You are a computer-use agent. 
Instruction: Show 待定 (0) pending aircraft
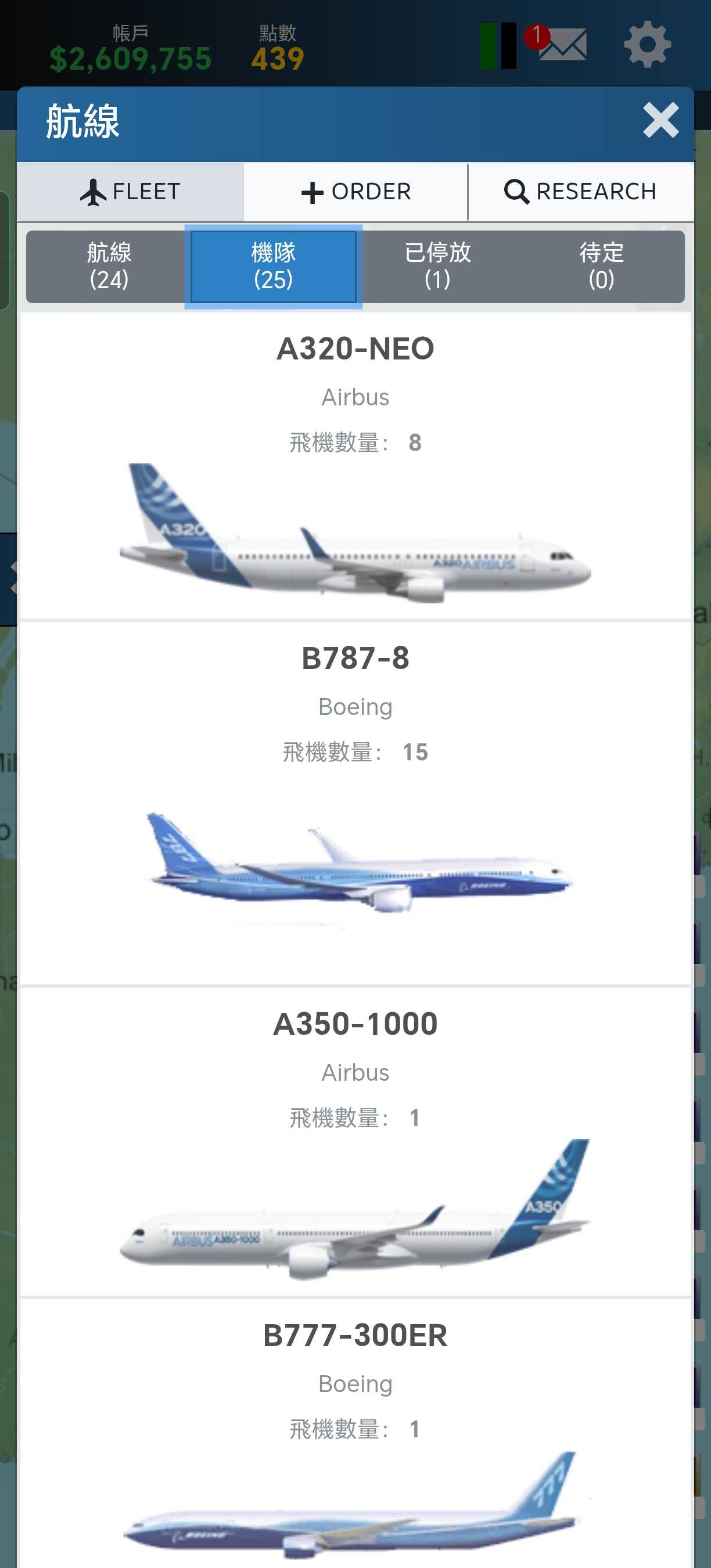pyautogui.click(x=601, y=266)
